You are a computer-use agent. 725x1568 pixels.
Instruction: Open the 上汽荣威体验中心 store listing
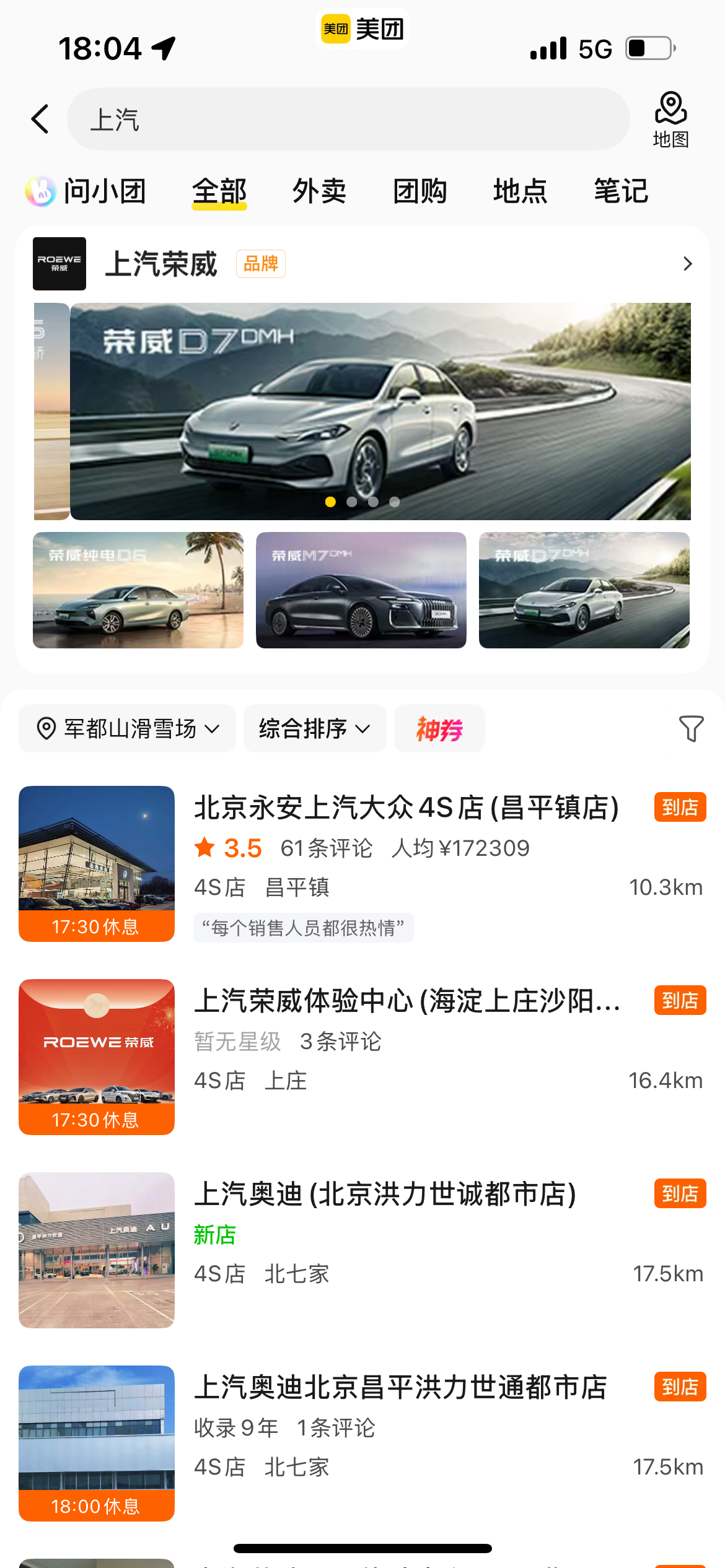pos(406,1001)
